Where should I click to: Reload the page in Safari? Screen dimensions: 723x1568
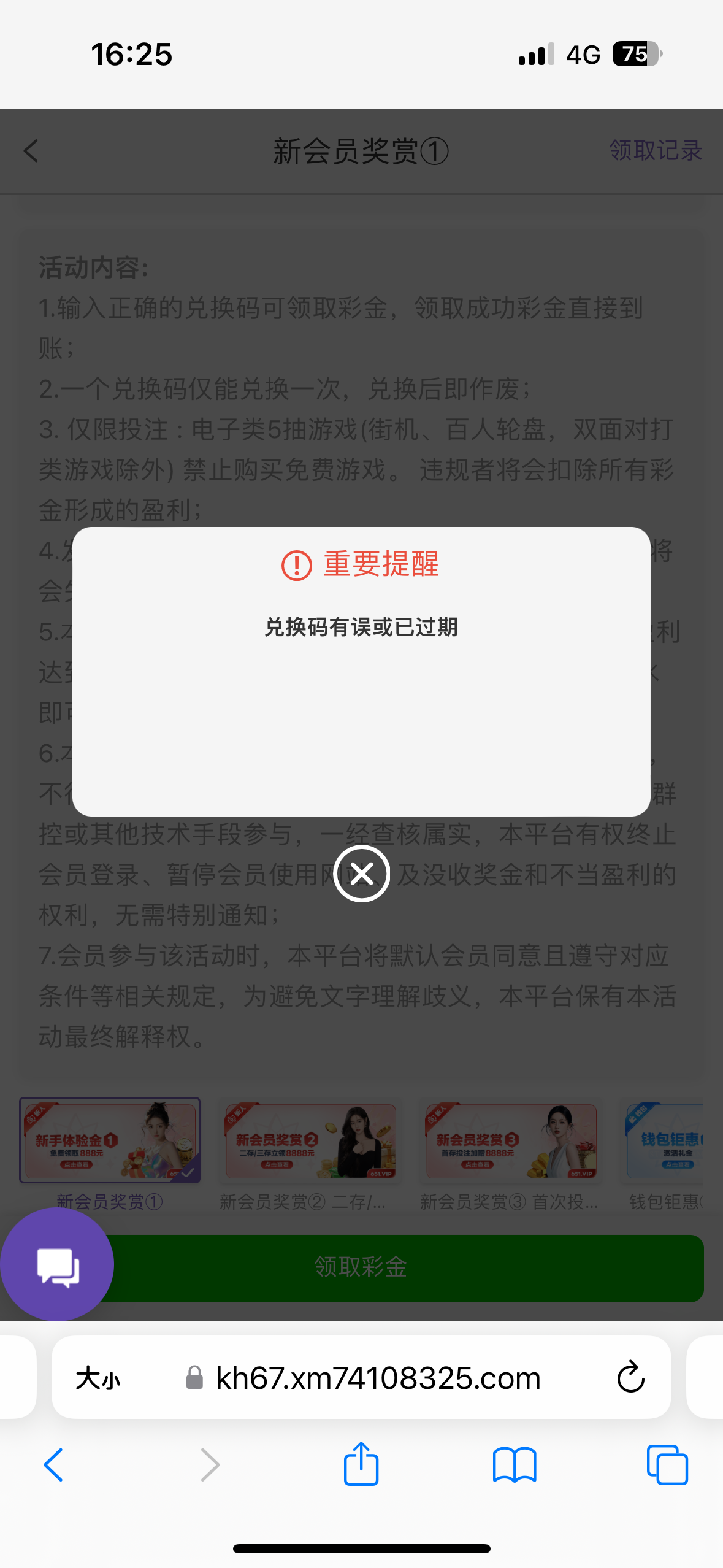pyautogui.click(x=630, y=1378)
